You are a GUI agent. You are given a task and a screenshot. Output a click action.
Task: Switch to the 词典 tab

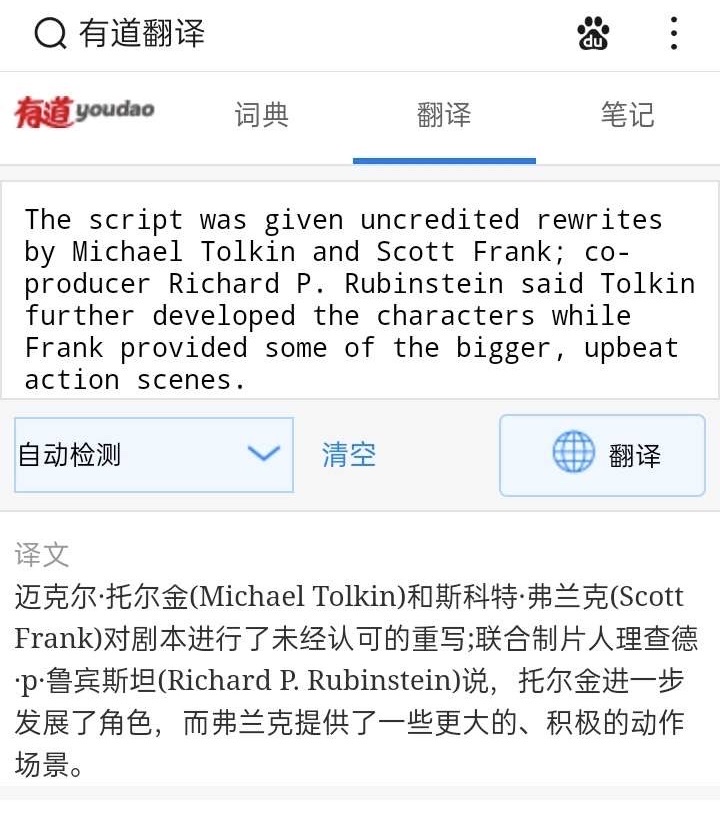(262, 115)
